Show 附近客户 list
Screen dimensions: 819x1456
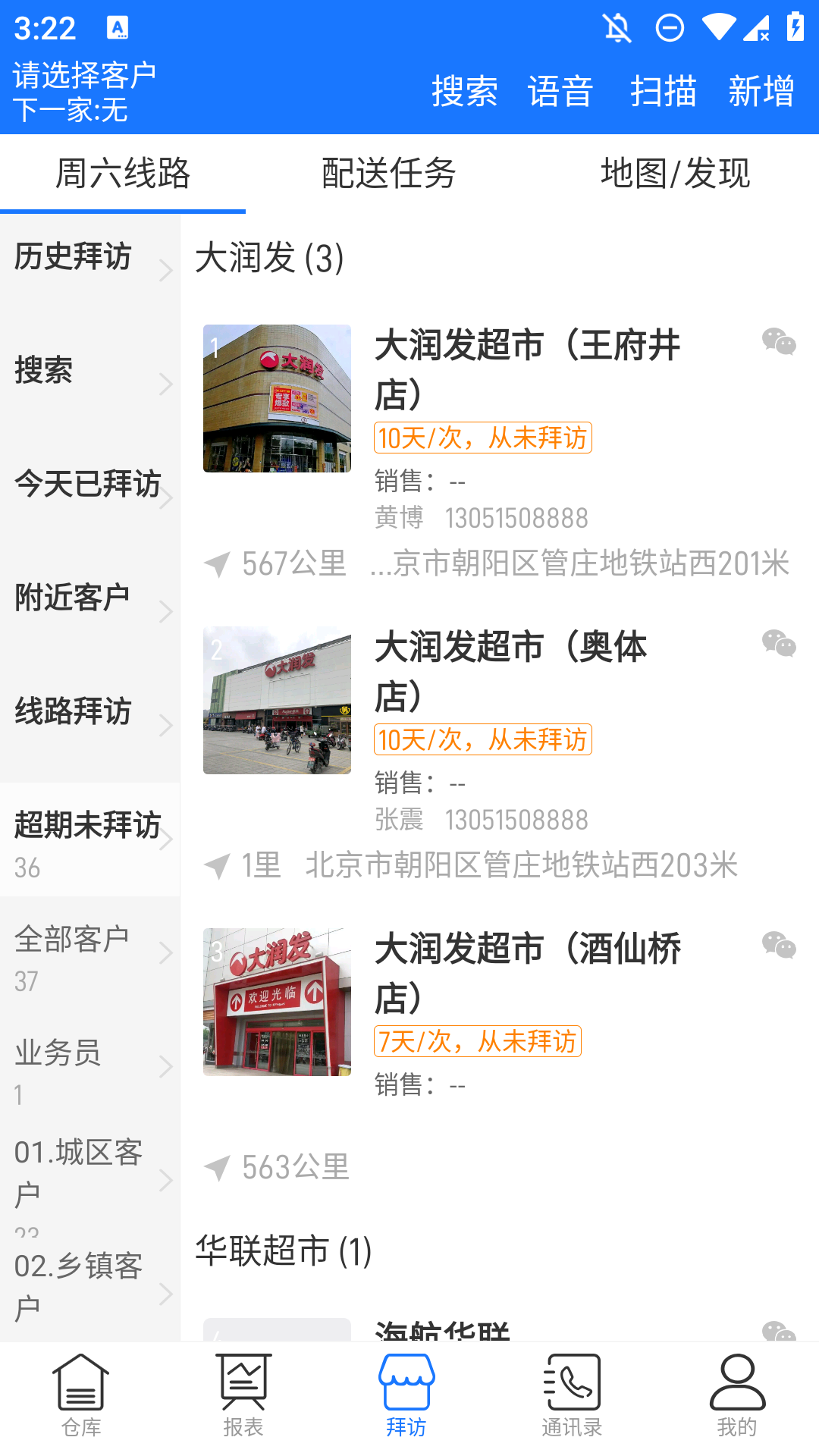89,598
